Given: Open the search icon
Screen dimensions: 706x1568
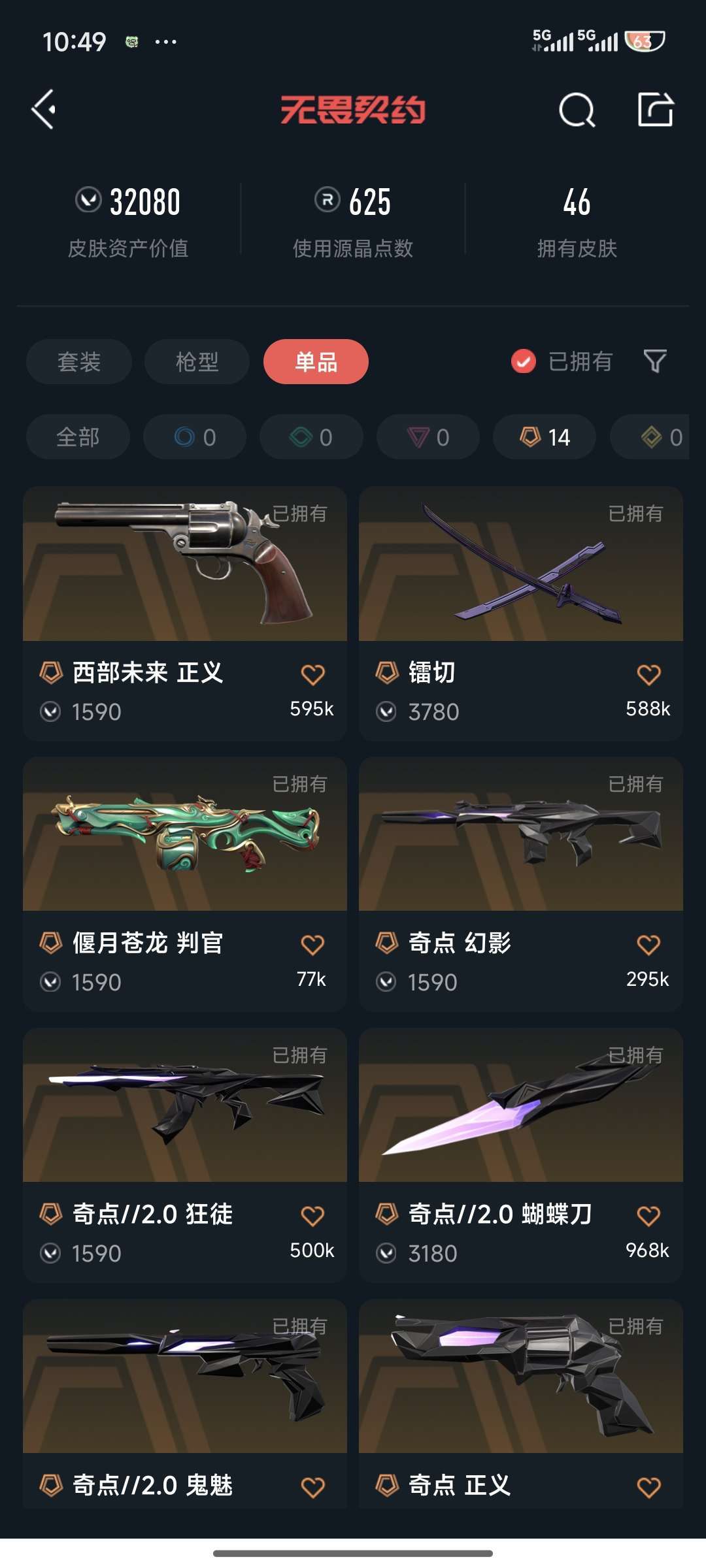Looking at the screenshot, I should 577,109.
